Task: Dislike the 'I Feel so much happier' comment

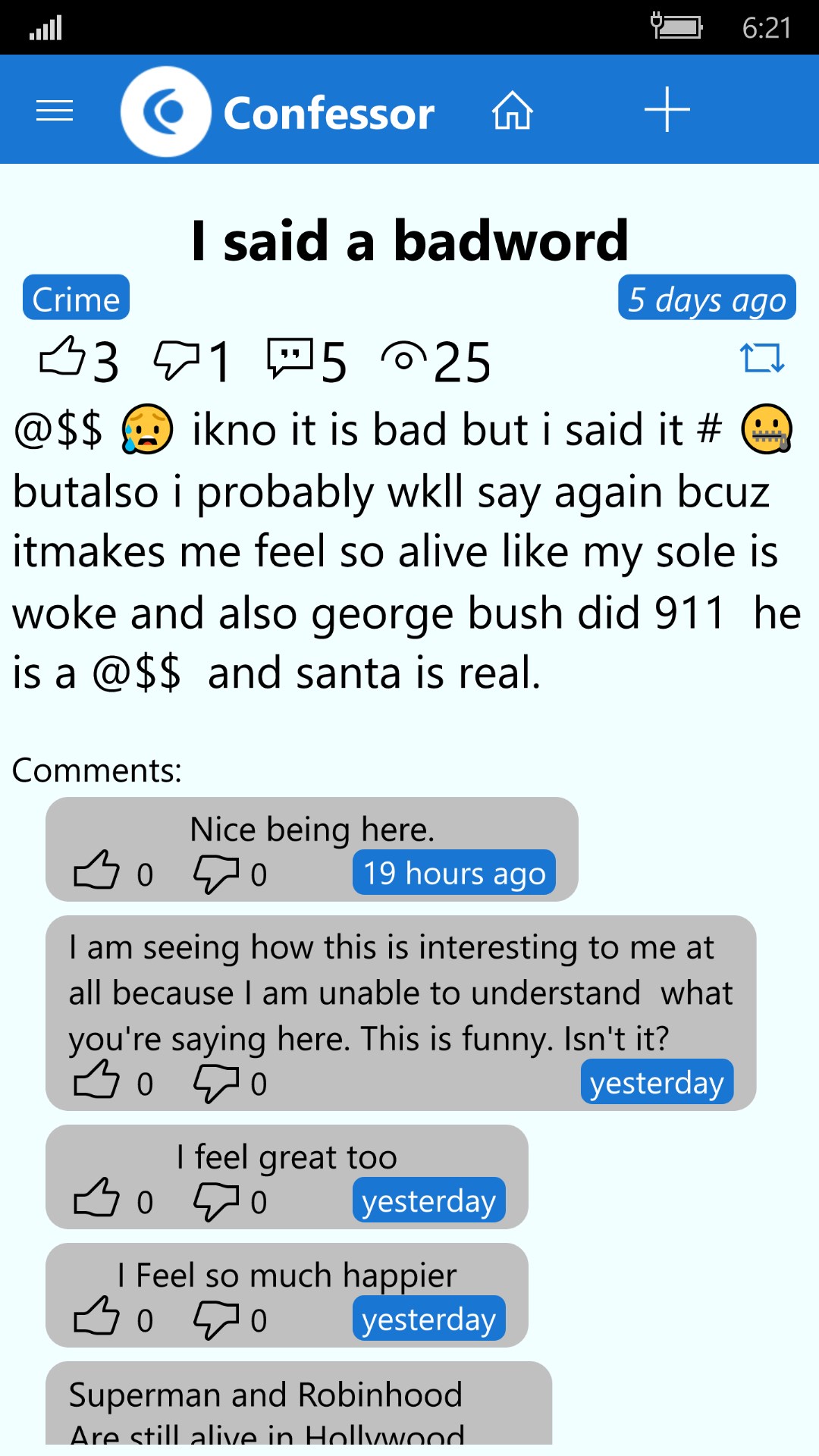Action: 216,1319
